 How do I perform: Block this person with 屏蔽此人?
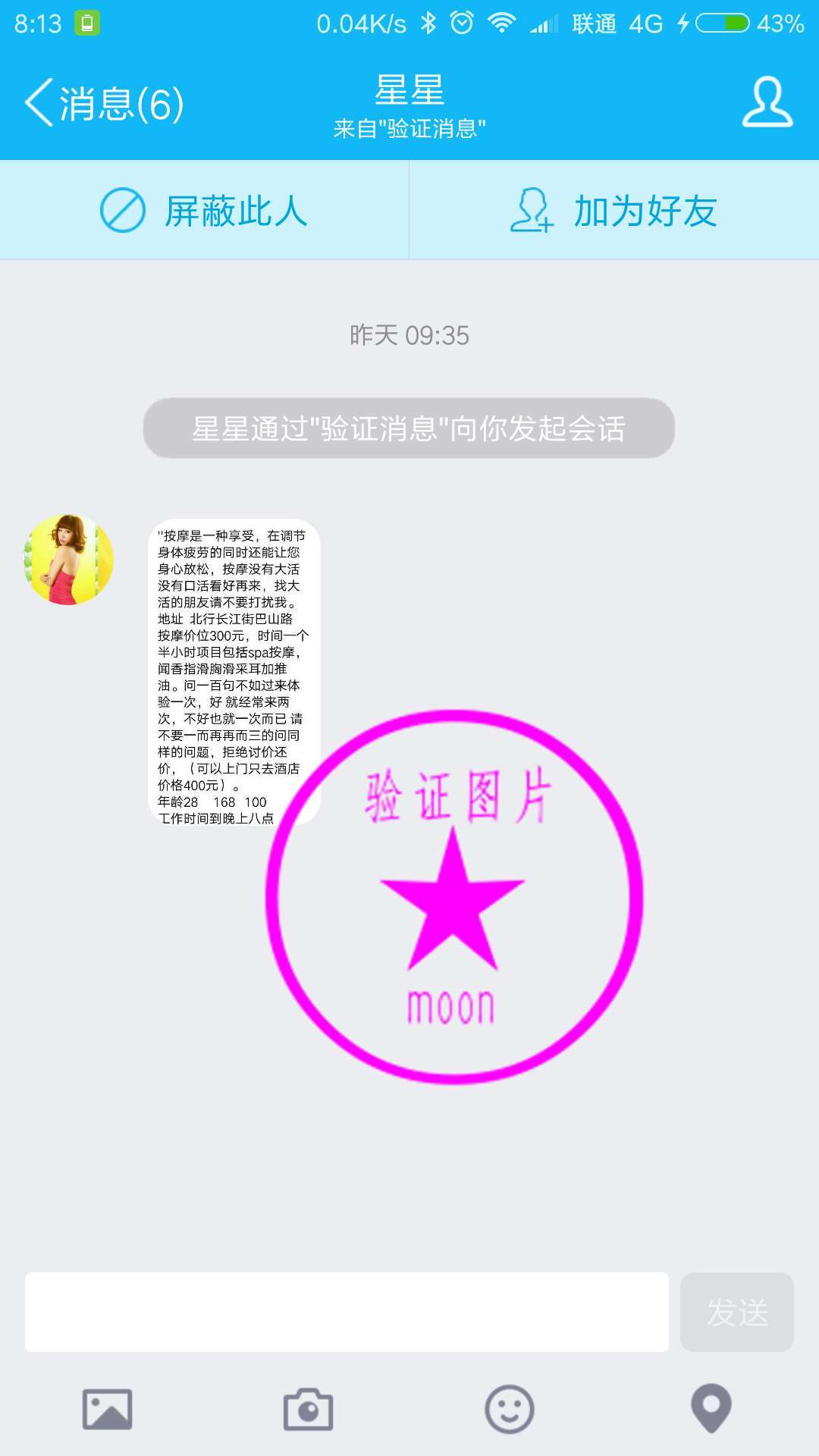tap(205, 210)
